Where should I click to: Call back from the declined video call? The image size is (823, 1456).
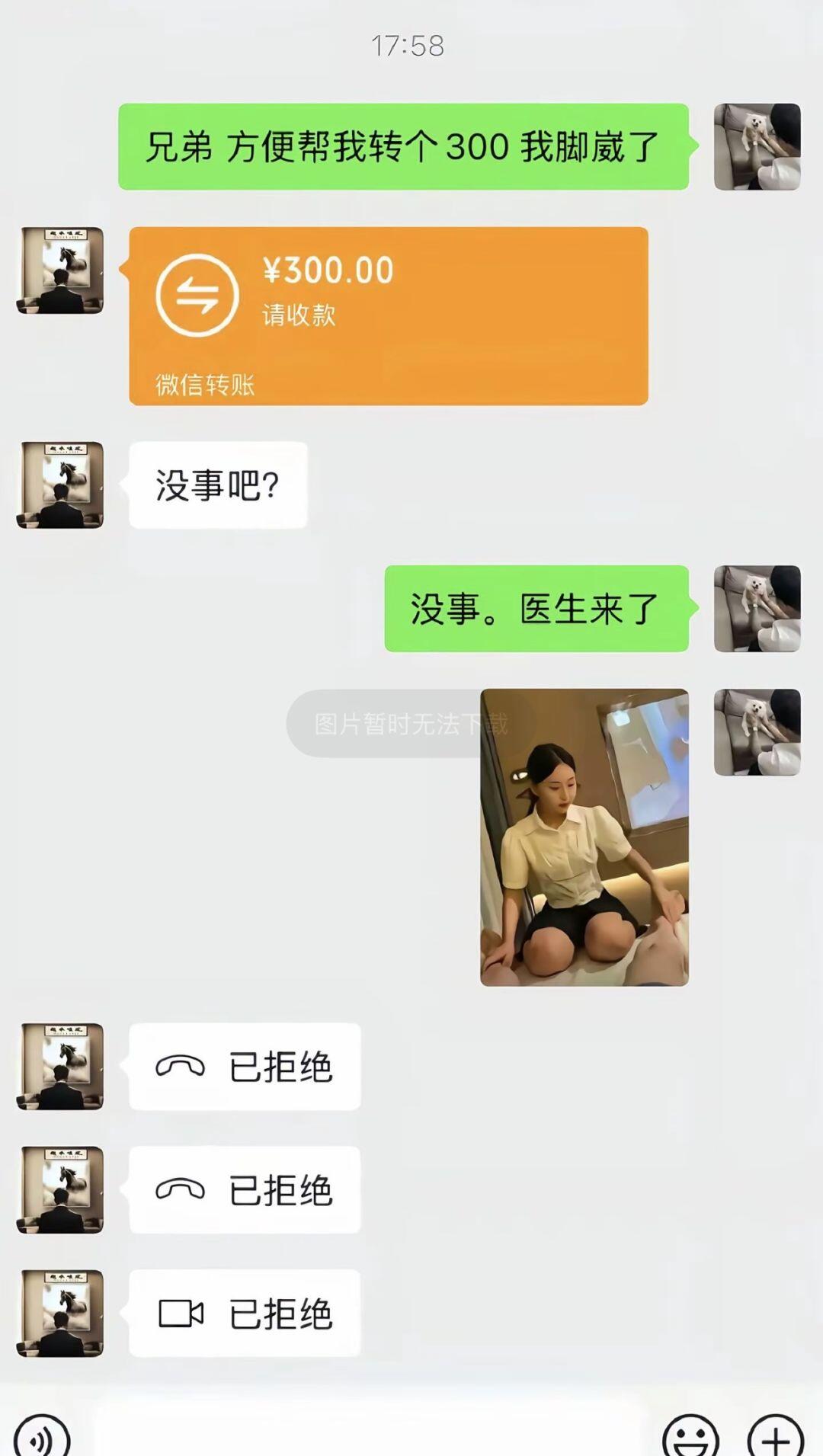[244, 1314]
